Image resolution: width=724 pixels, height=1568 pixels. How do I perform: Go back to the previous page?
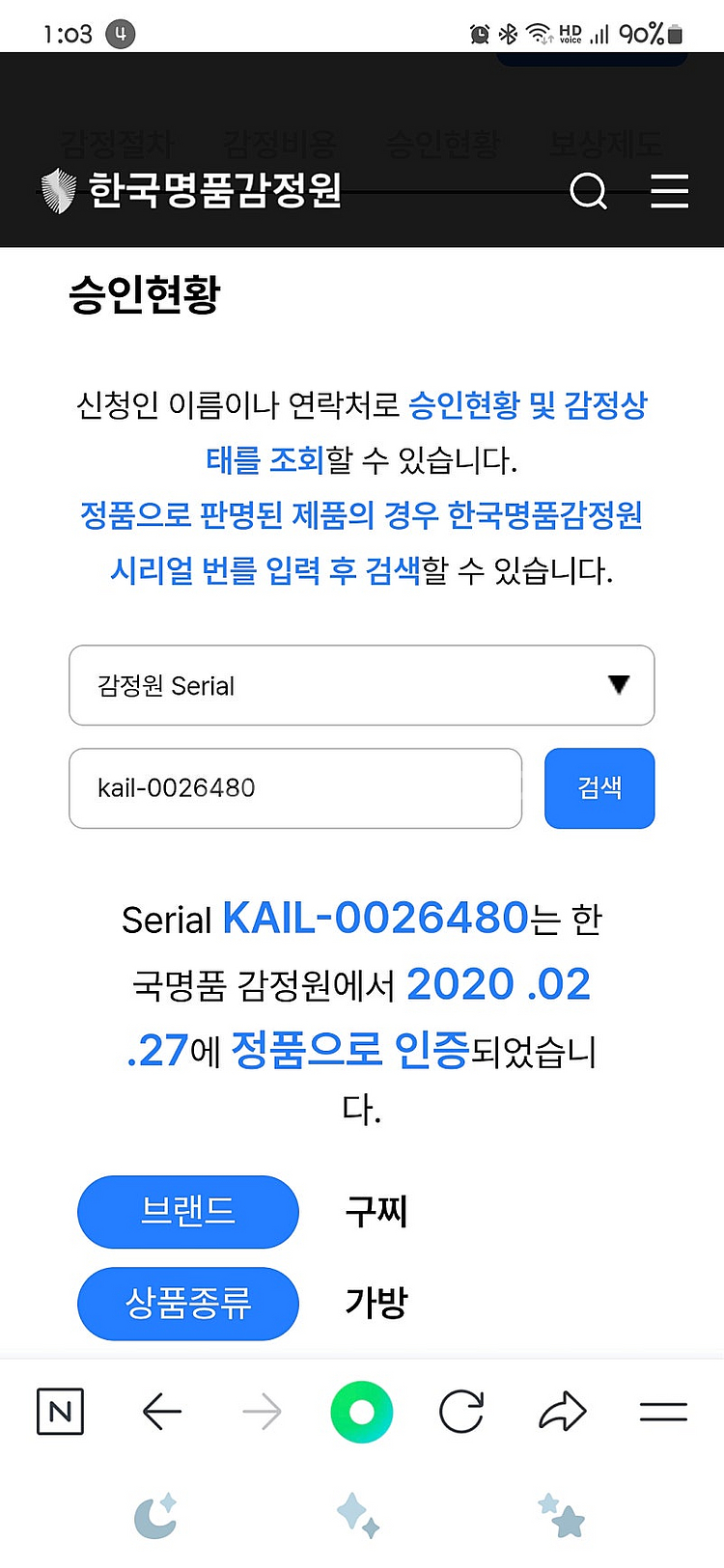(161, 1413)
